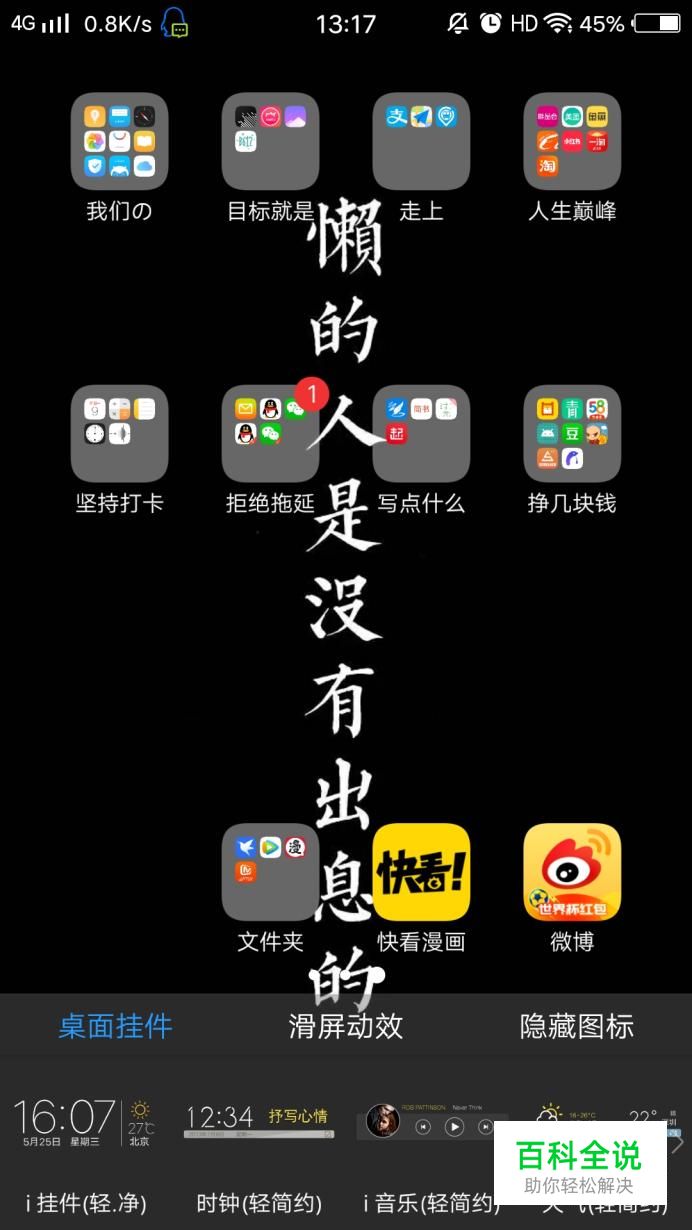Switch to the 桌面挂件 tab
The width and height of the screenshot is (692, 1230).
[115, 1026]
